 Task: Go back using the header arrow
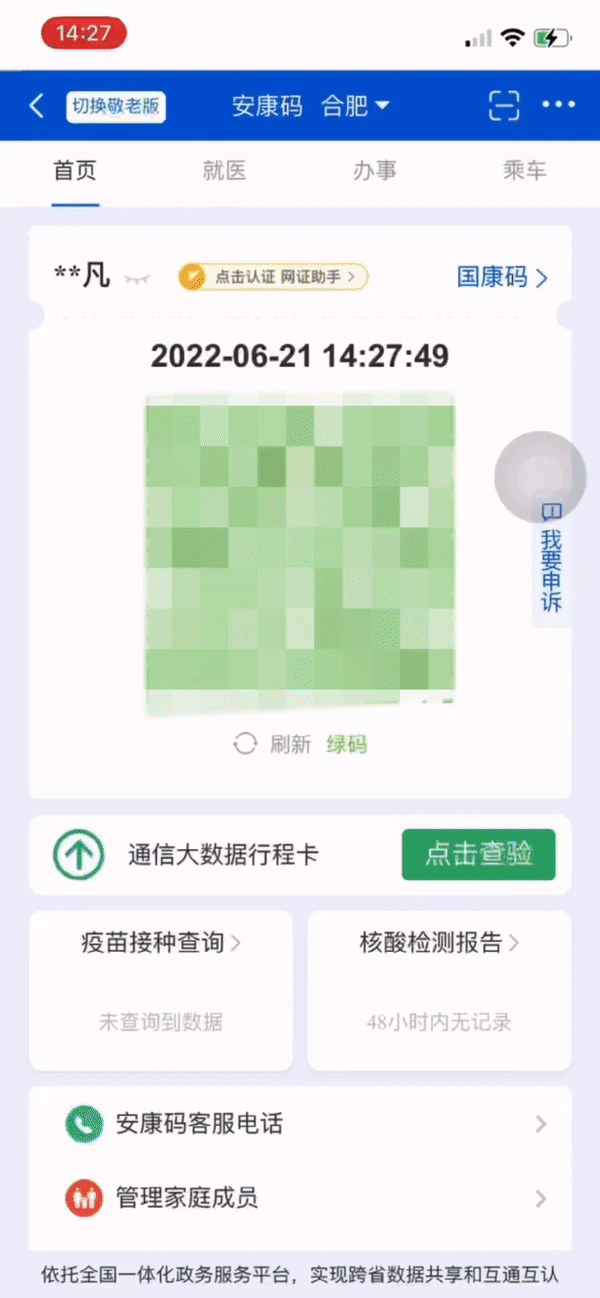(x=37, y=106)
